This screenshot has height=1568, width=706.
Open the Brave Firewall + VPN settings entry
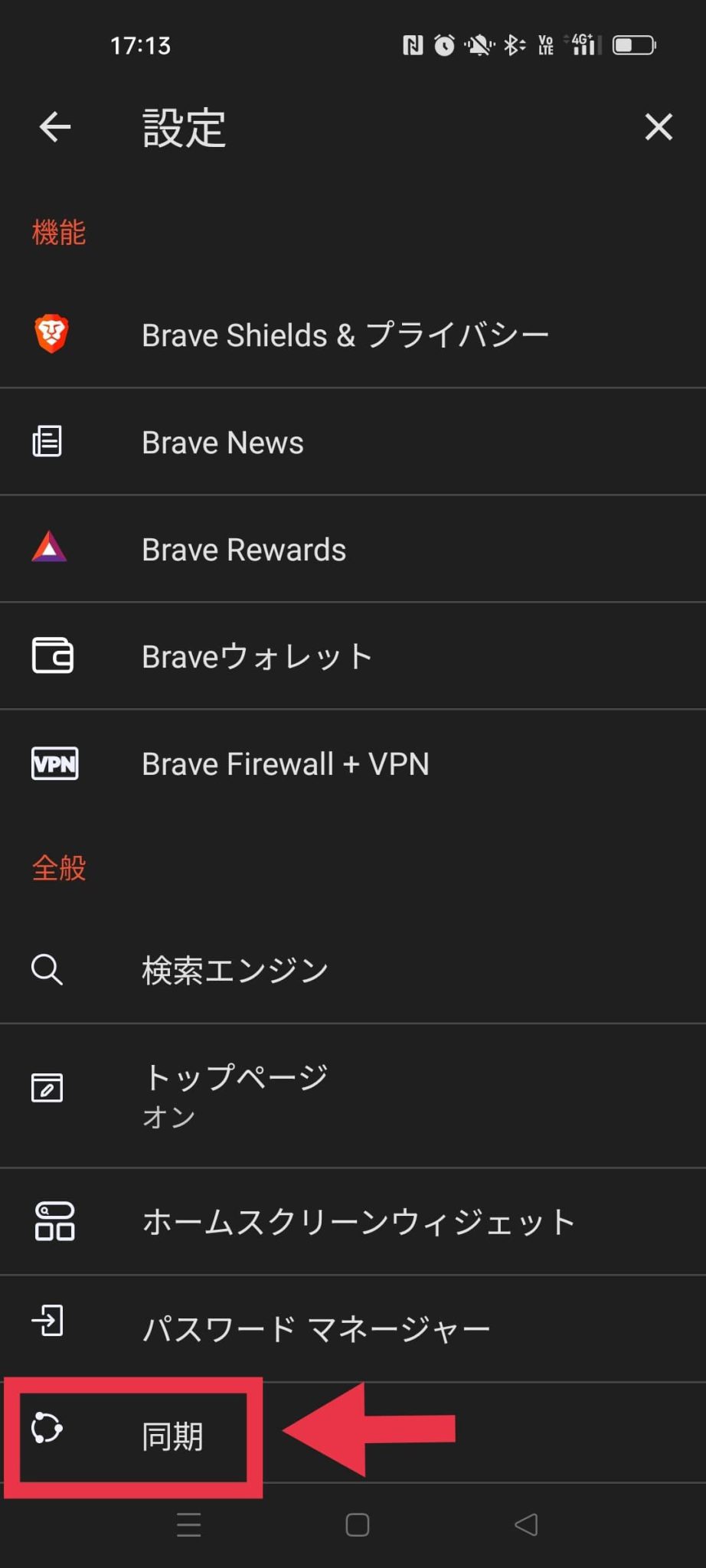pos(285,763)
